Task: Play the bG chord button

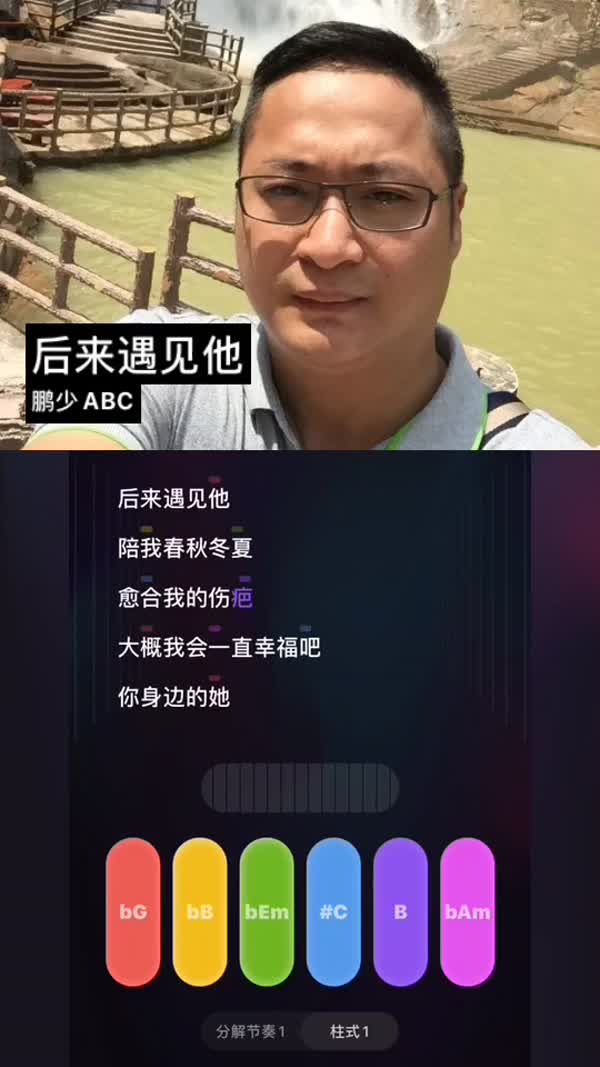Action: [133, 912]
